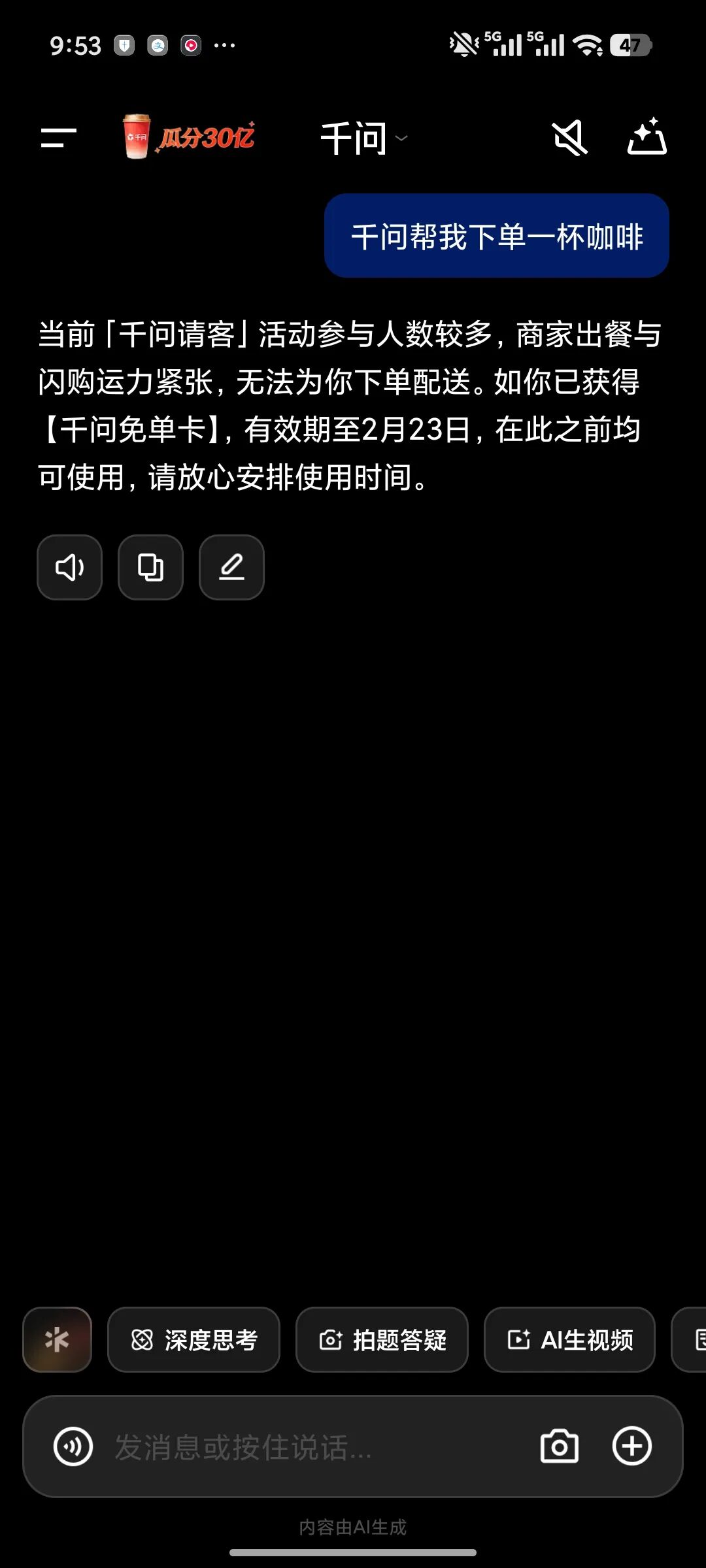Expand the 千问 model dropdown
This screenshot has width=706, height=1568.
point(363,138)
